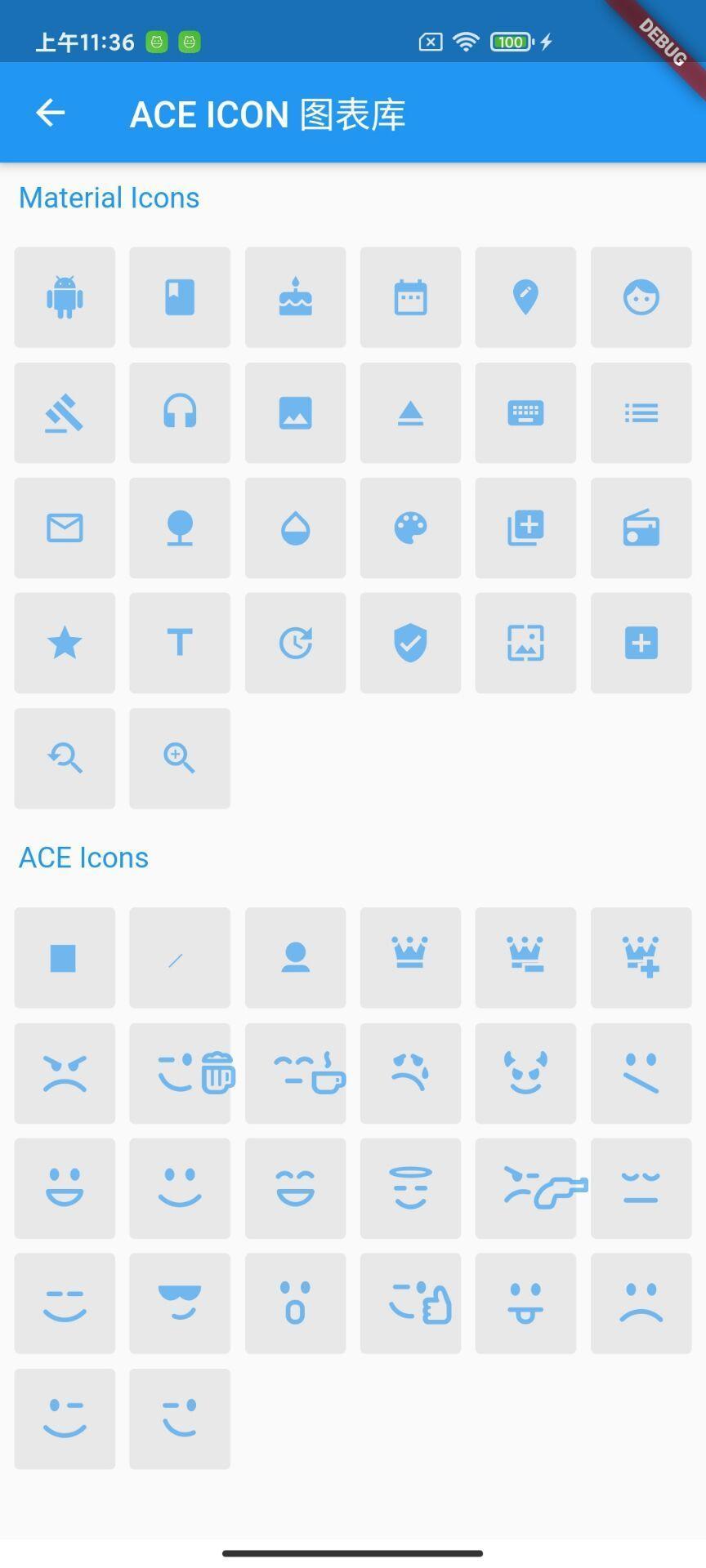Tap the calendar icon tile
The image size is (706, 1568).
[410, 297]
